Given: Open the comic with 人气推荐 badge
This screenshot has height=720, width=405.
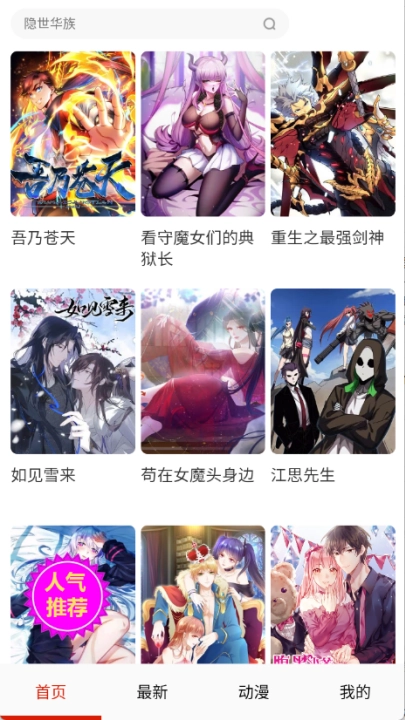Looking at the screenshot, I should click(x=73, y=595).
